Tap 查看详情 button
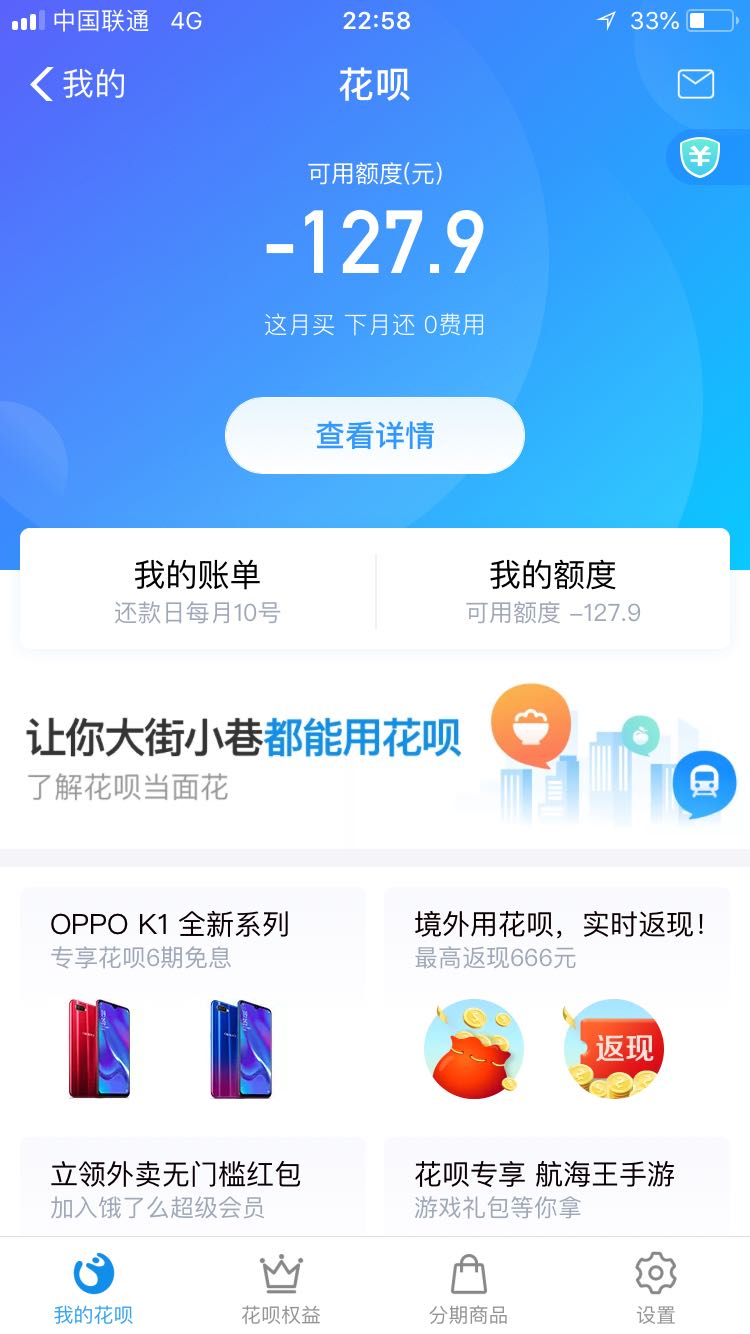The width and height of the screenshot is (750, 1334). [375, 435]
